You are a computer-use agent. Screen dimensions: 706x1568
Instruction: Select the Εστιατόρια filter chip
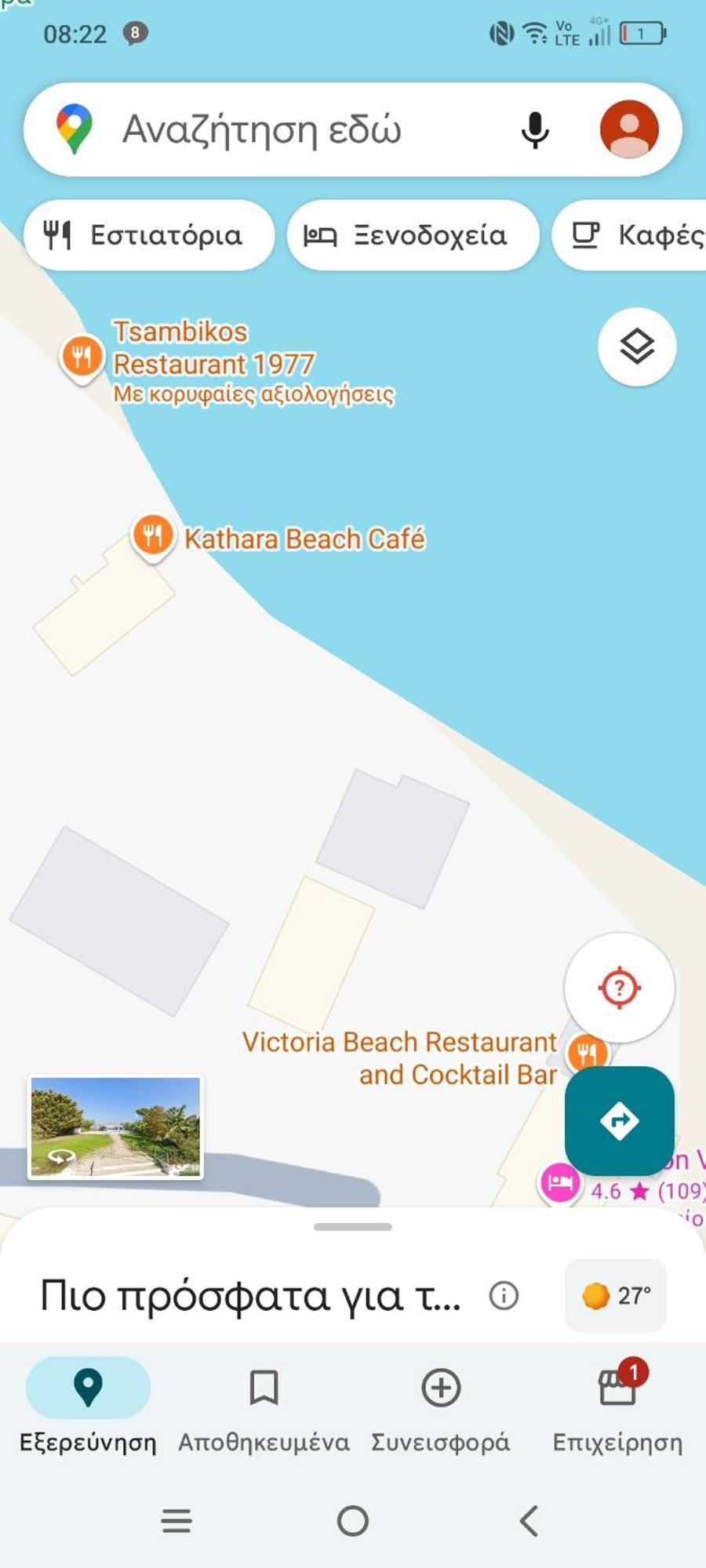coord(149,235)
